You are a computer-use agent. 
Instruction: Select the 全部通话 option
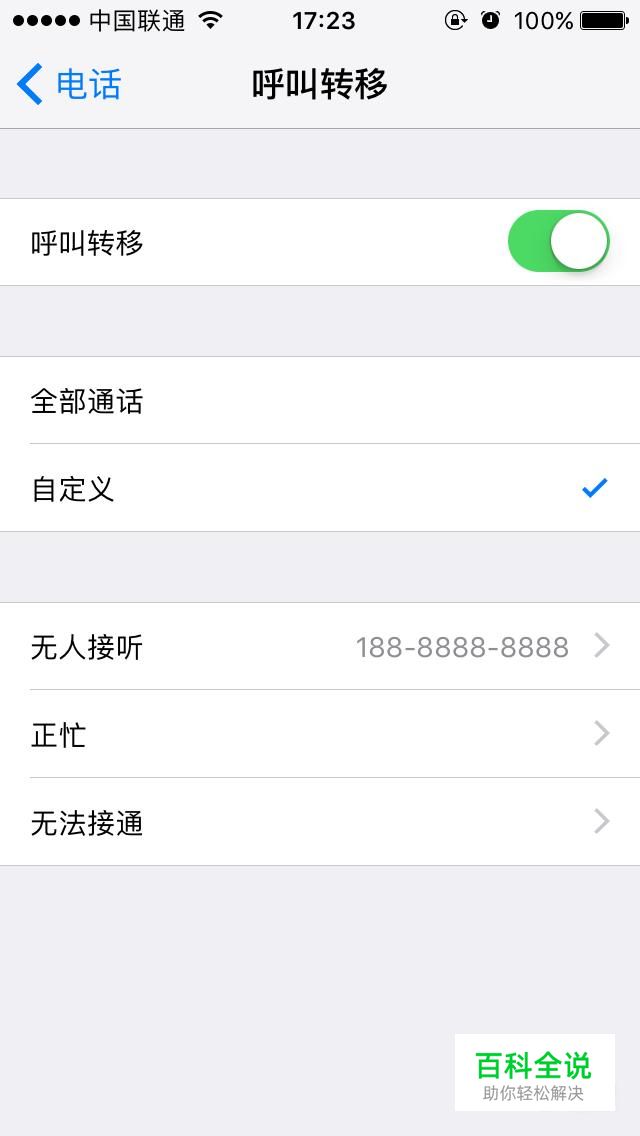(320, 401)
